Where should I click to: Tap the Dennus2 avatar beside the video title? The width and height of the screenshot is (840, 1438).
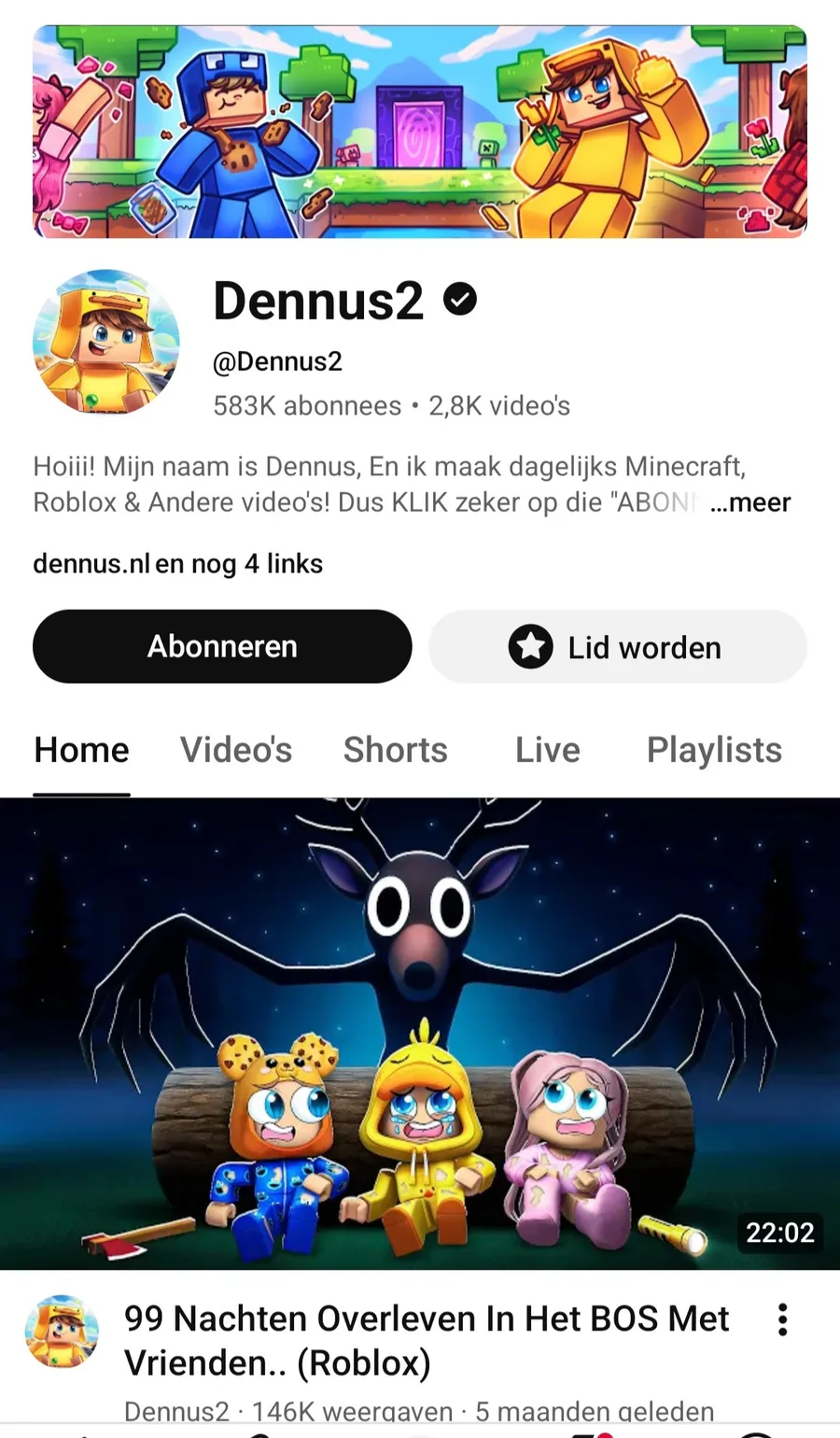click(62, 1332)
